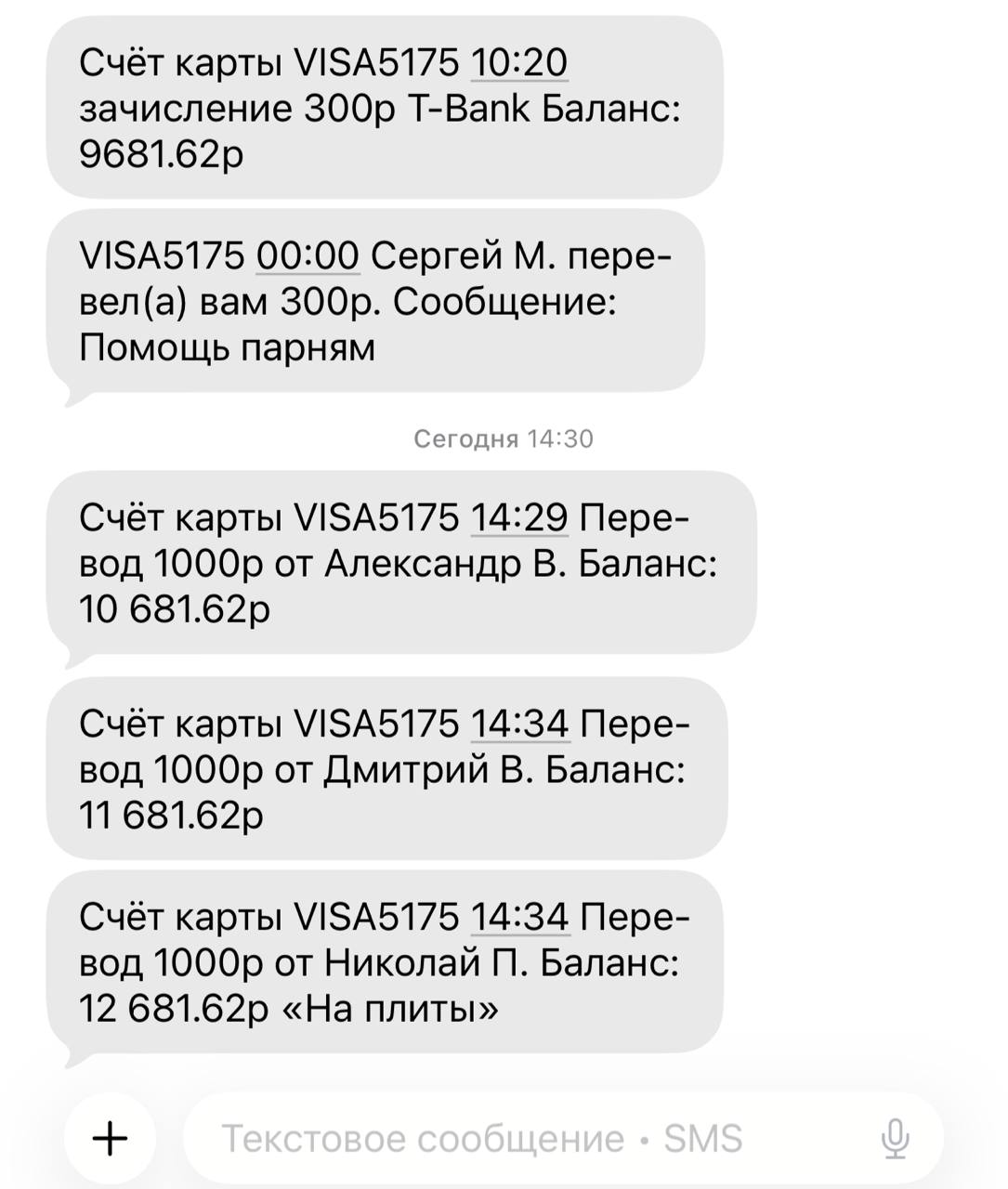The image size is (1008, 1189).
Task: Tap 14:34 in the Николай П. message
Action: [x=519, y=918]
